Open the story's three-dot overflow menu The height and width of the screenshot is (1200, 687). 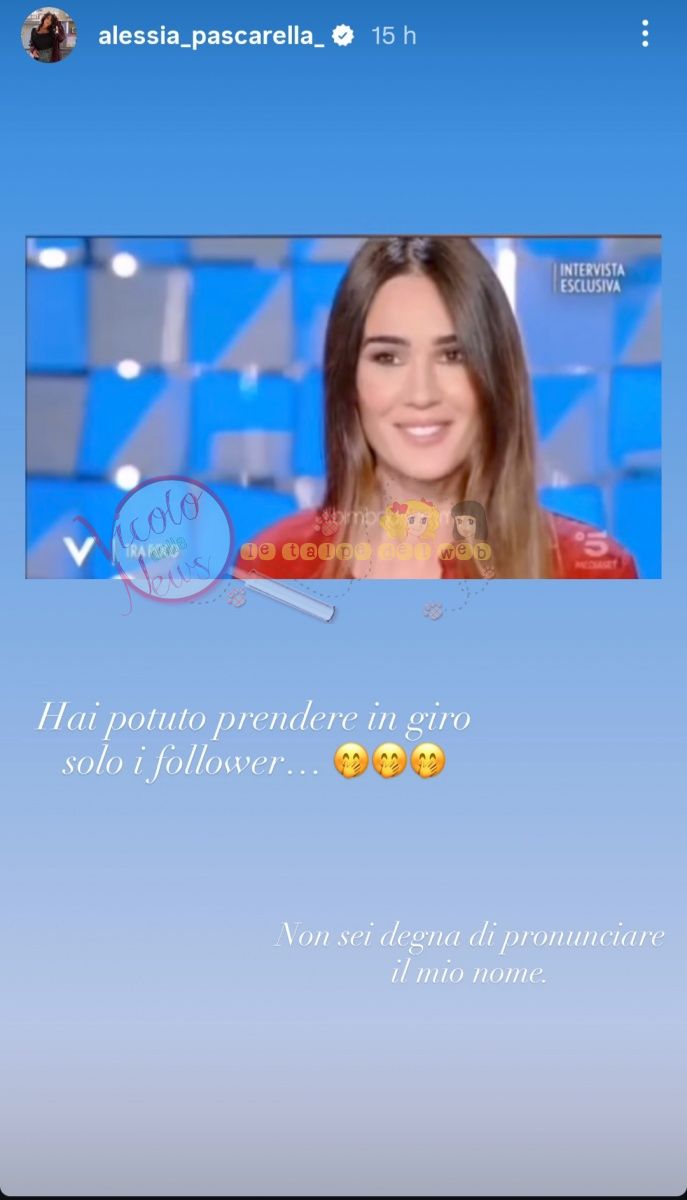pos(645,34)
